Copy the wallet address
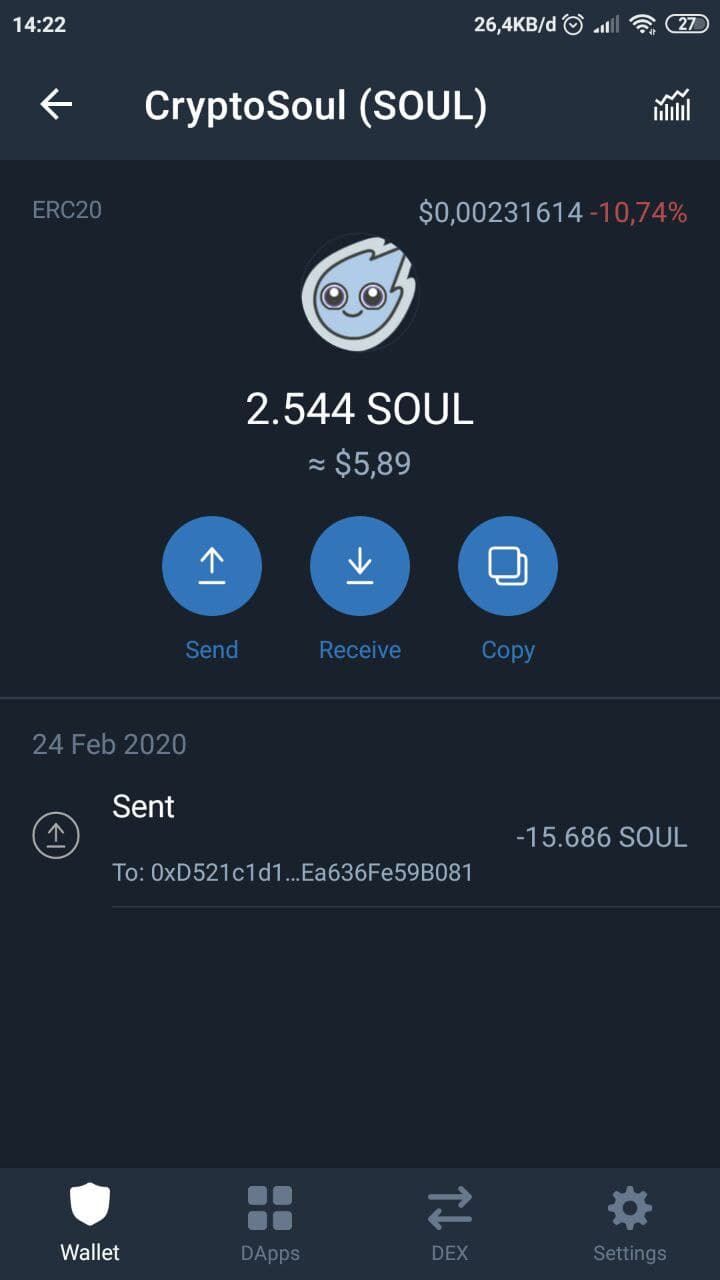 pyautogui.click(x=508, y=566)
